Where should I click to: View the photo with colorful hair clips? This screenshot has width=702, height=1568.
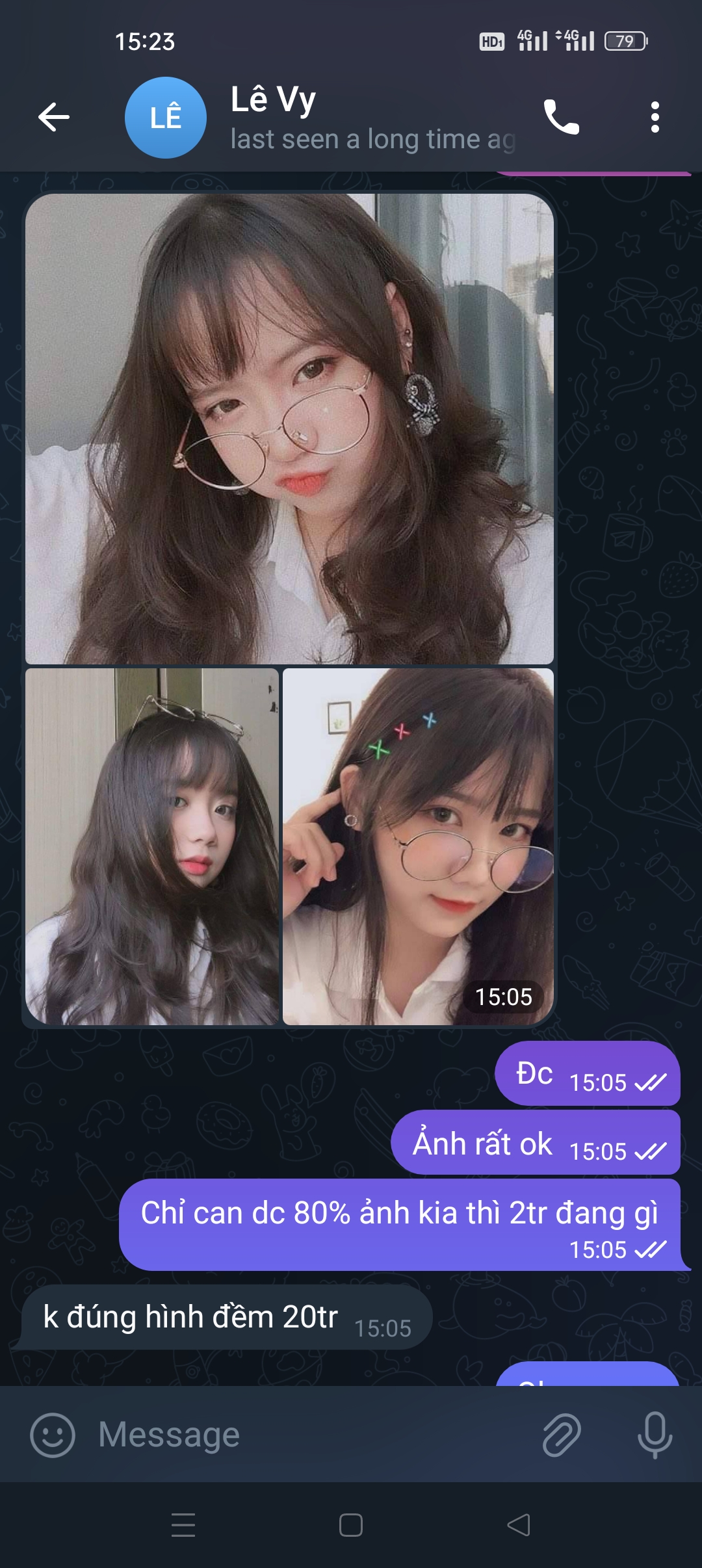tap(418, 846)
